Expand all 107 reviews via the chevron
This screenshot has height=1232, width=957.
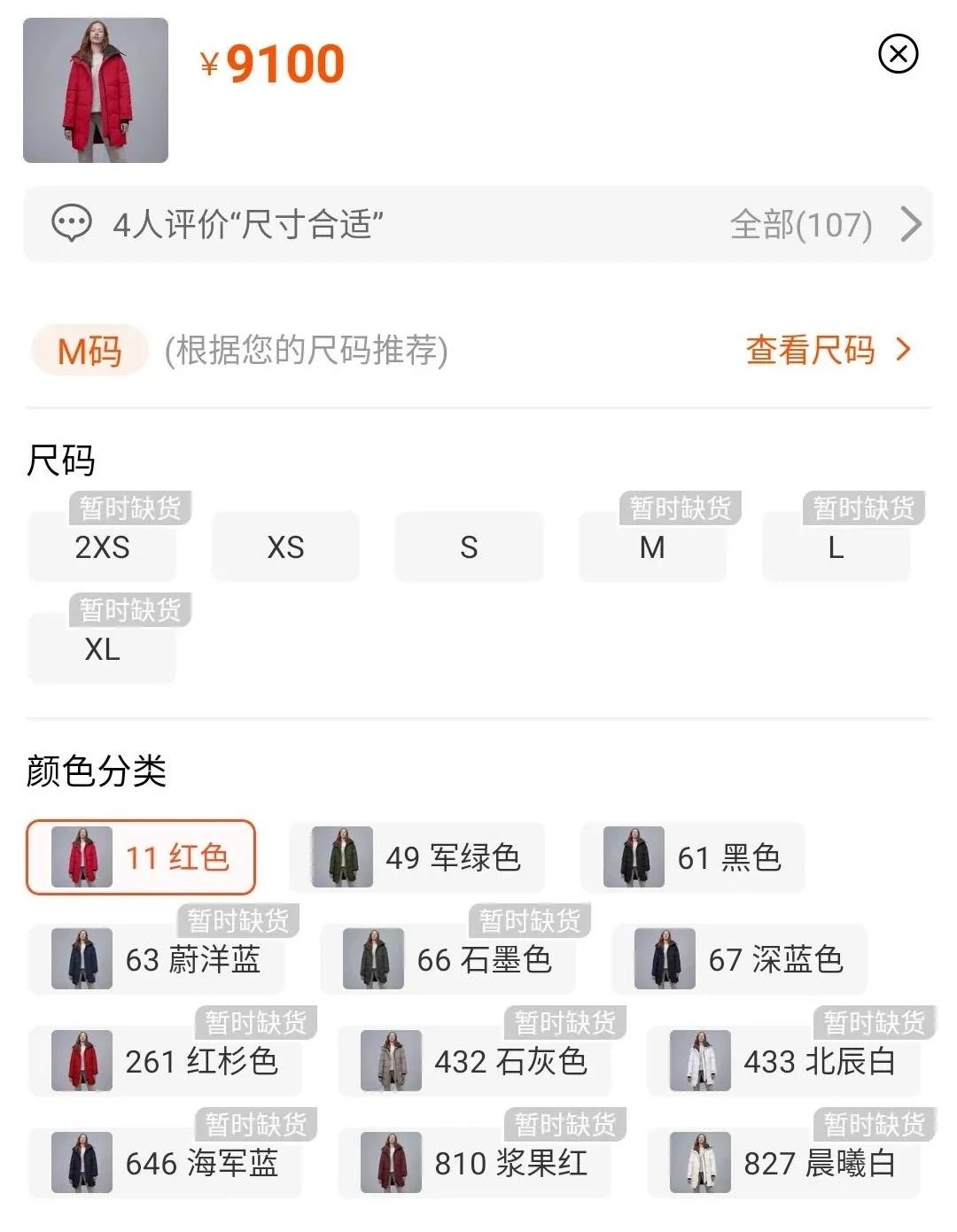(910, 224)
